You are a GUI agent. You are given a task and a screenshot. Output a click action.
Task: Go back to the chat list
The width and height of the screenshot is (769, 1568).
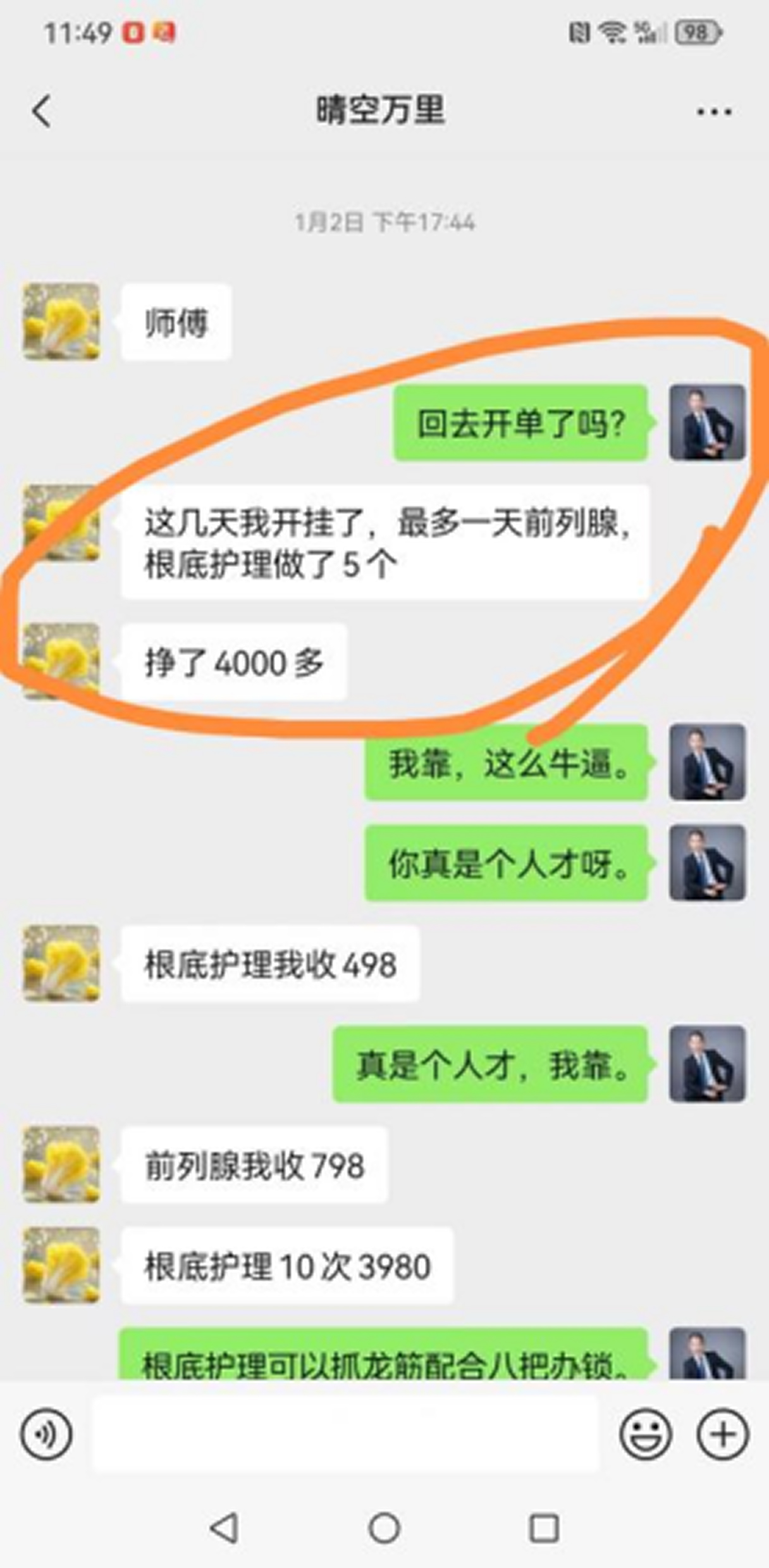42,112
